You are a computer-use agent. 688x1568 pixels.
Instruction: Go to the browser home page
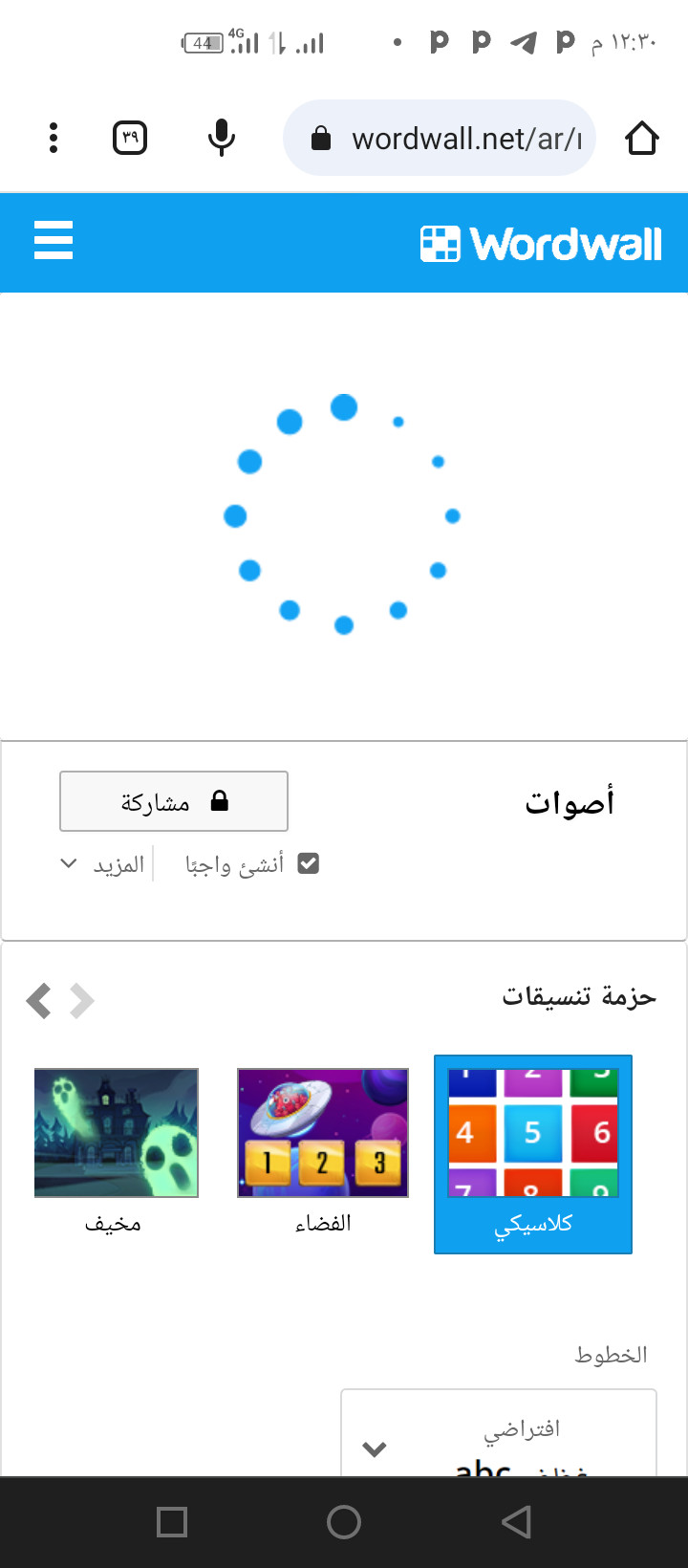642,139
